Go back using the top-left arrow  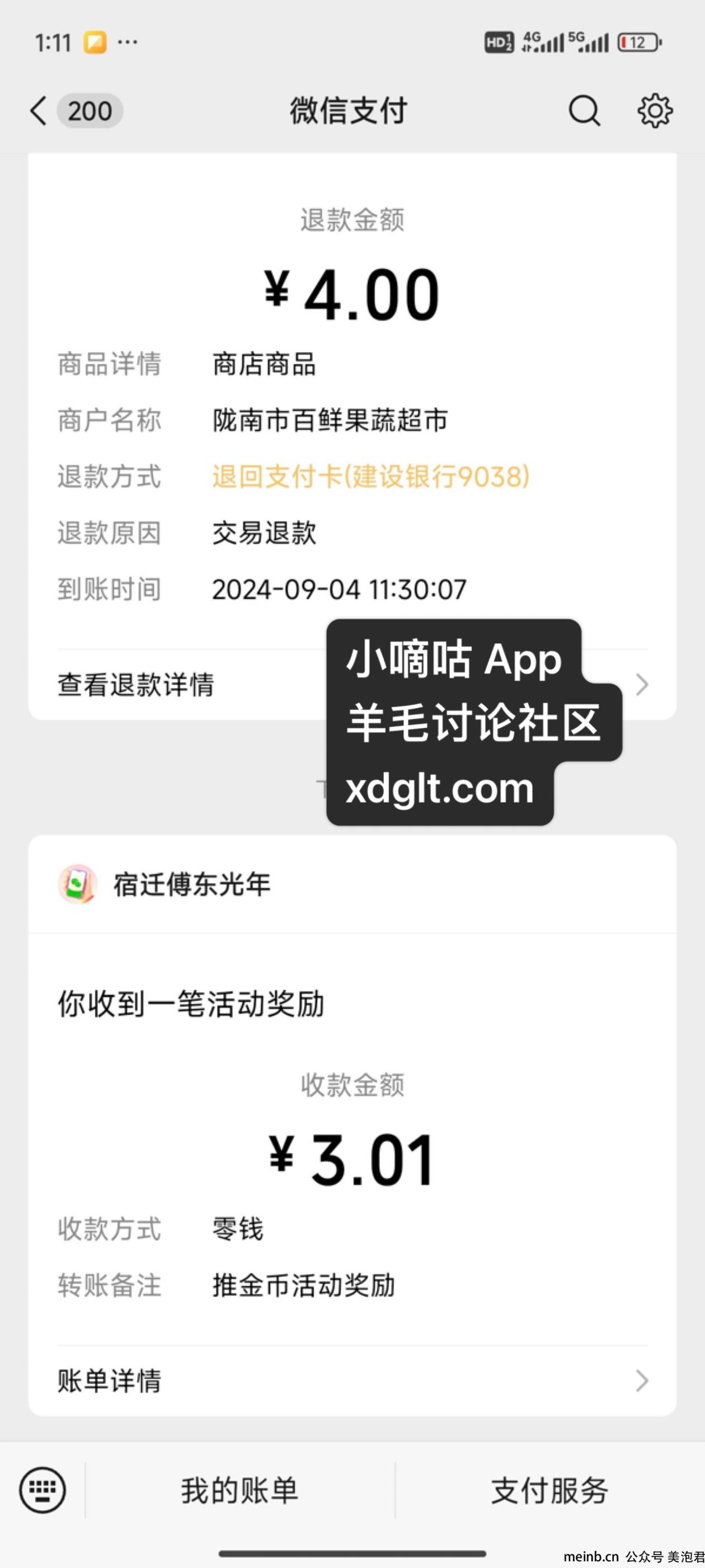point(39,111)
